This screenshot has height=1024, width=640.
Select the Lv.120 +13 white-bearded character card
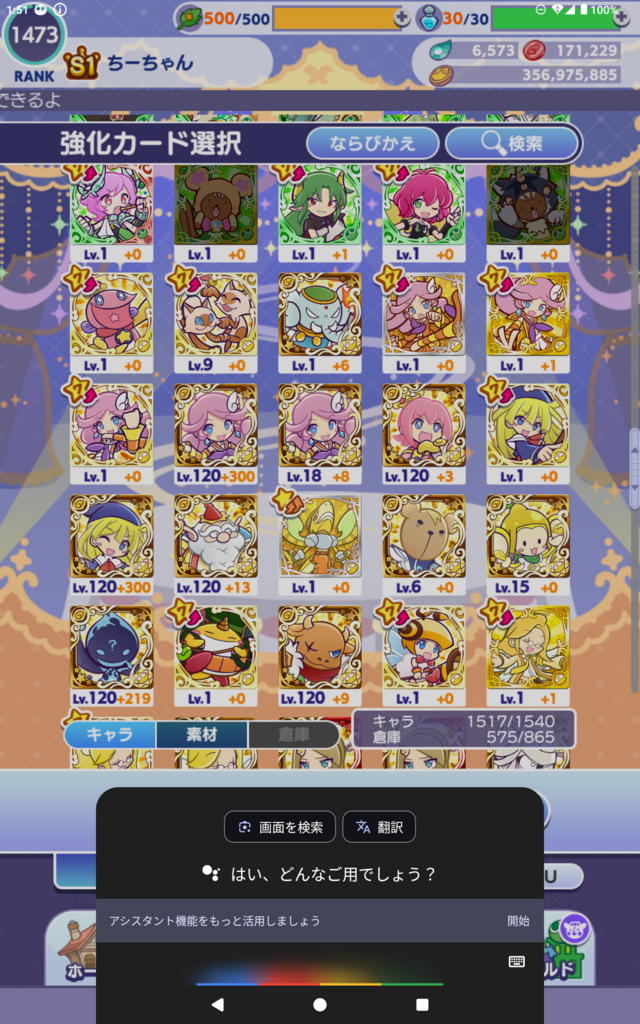click(216, 545)
